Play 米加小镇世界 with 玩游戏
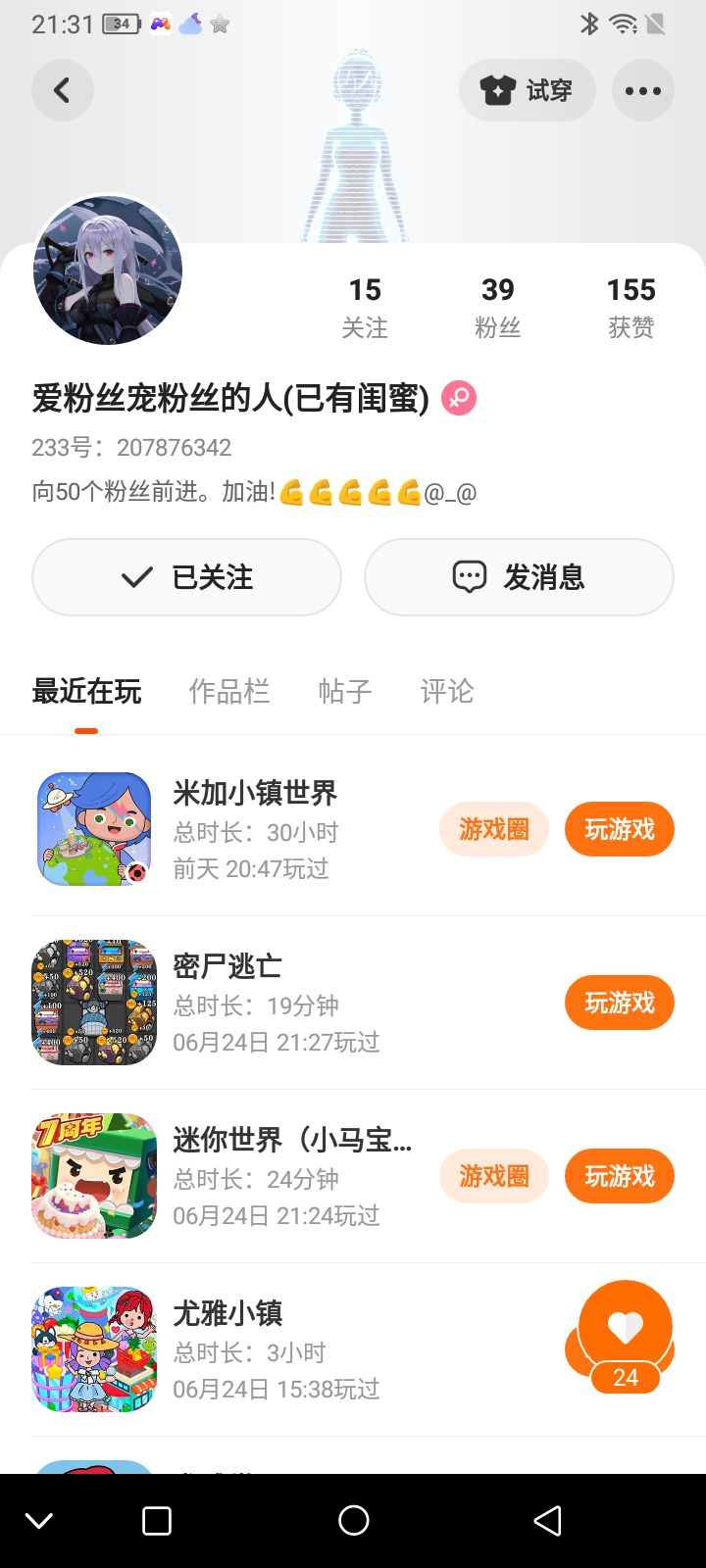Viewport: 706px width, 1568px height. pos(619,829)
